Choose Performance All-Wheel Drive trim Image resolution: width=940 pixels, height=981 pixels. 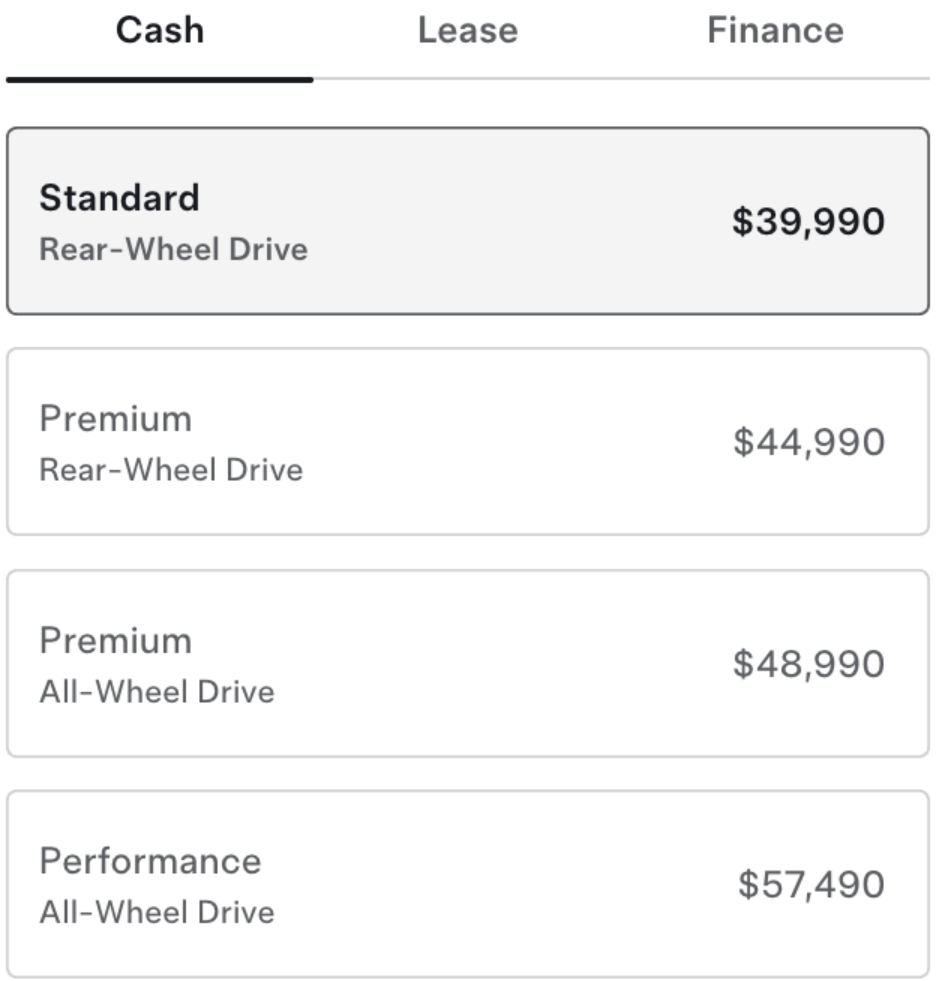pyautogui.click(x=468, y=884)
